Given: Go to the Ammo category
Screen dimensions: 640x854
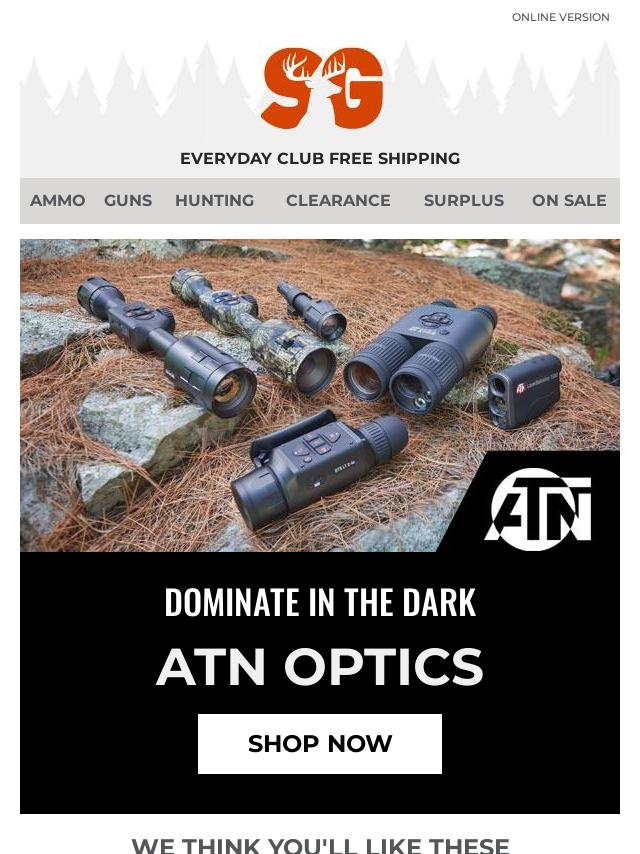Looking at the screenshot, I should pyautogui.click(x=58, y=201).
